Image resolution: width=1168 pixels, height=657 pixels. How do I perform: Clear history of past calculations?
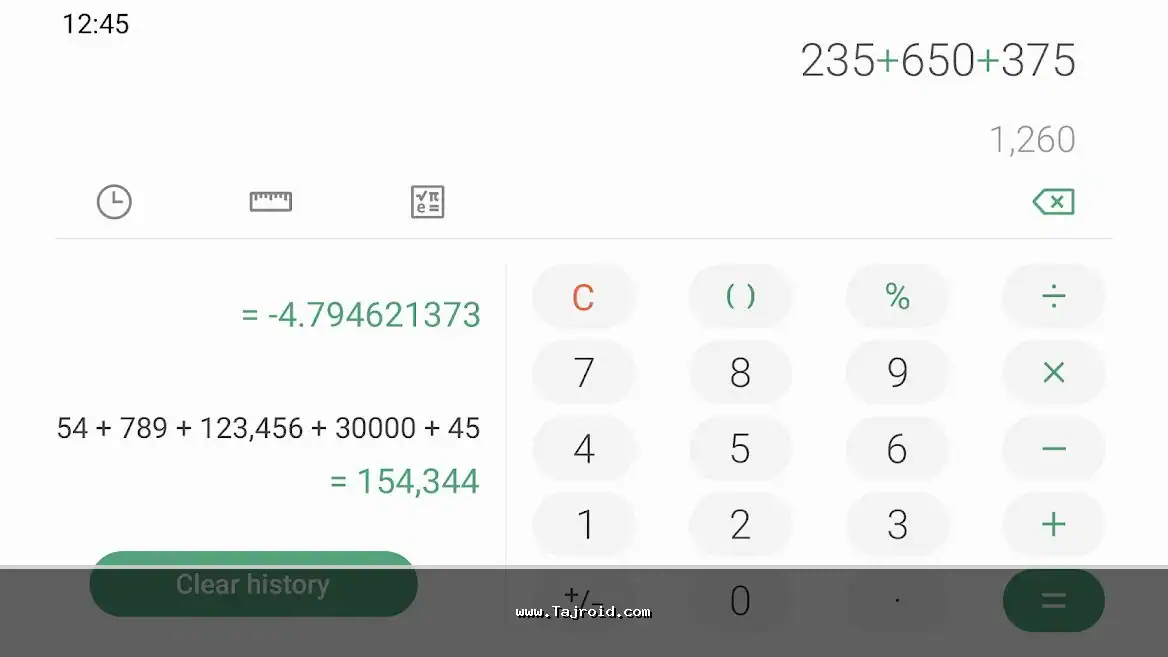coord(253,584)
